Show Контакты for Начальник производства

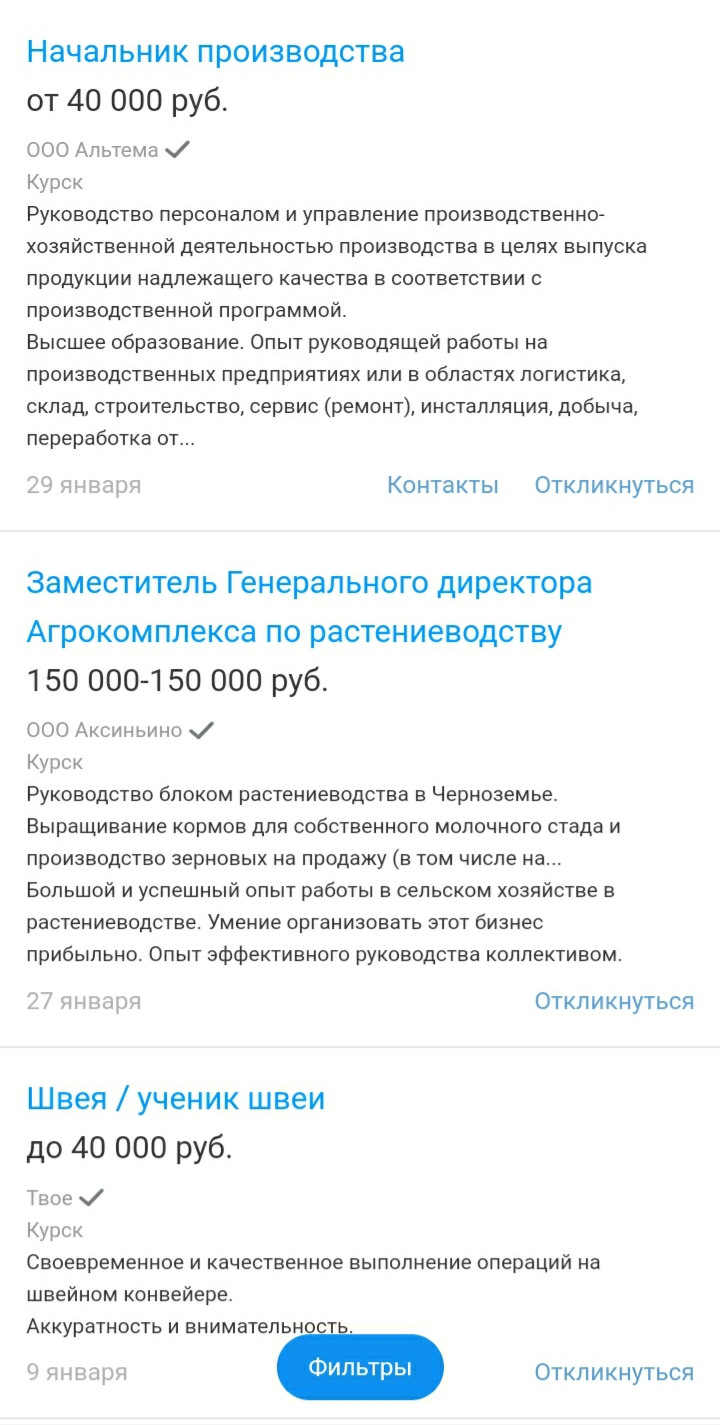point(442,485)
